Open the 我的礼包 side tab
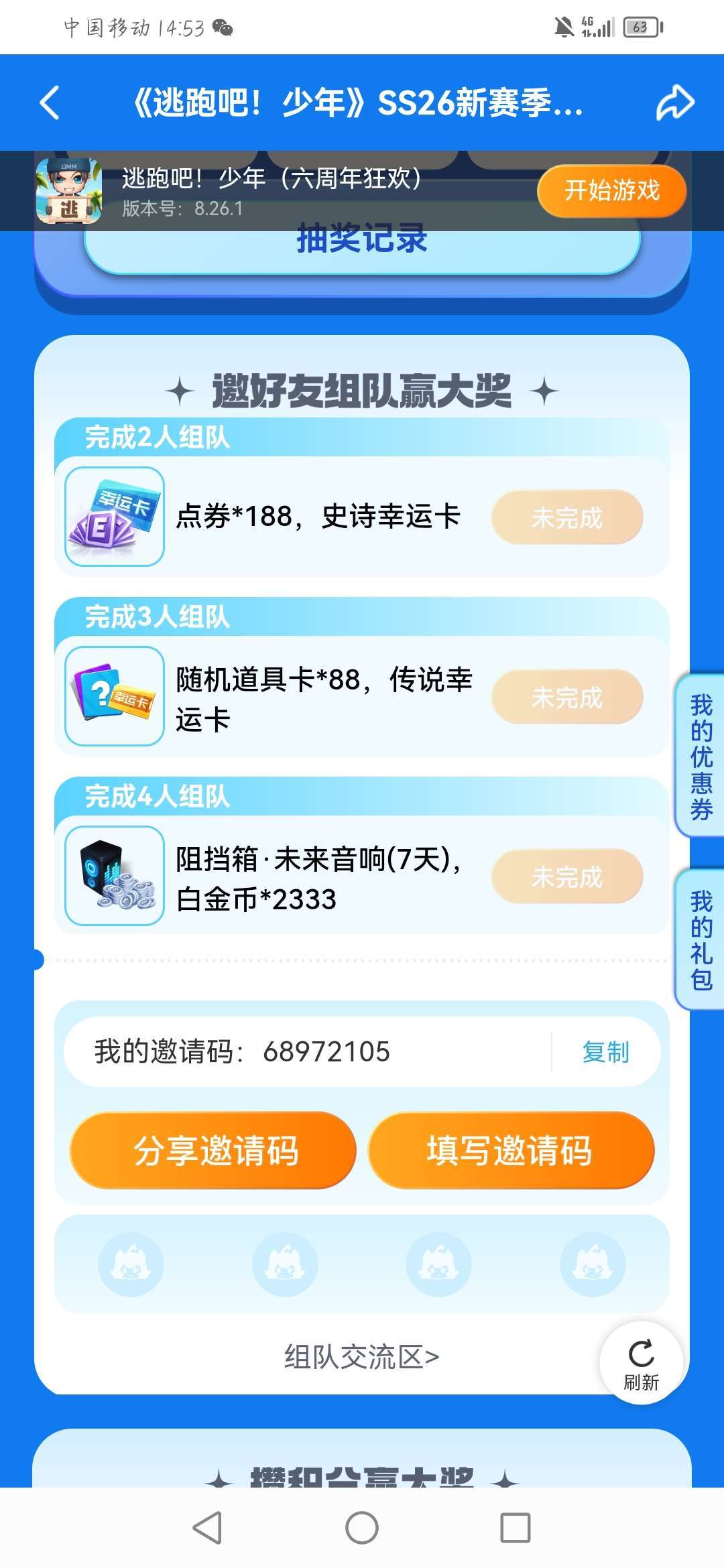 coord(701,939)
